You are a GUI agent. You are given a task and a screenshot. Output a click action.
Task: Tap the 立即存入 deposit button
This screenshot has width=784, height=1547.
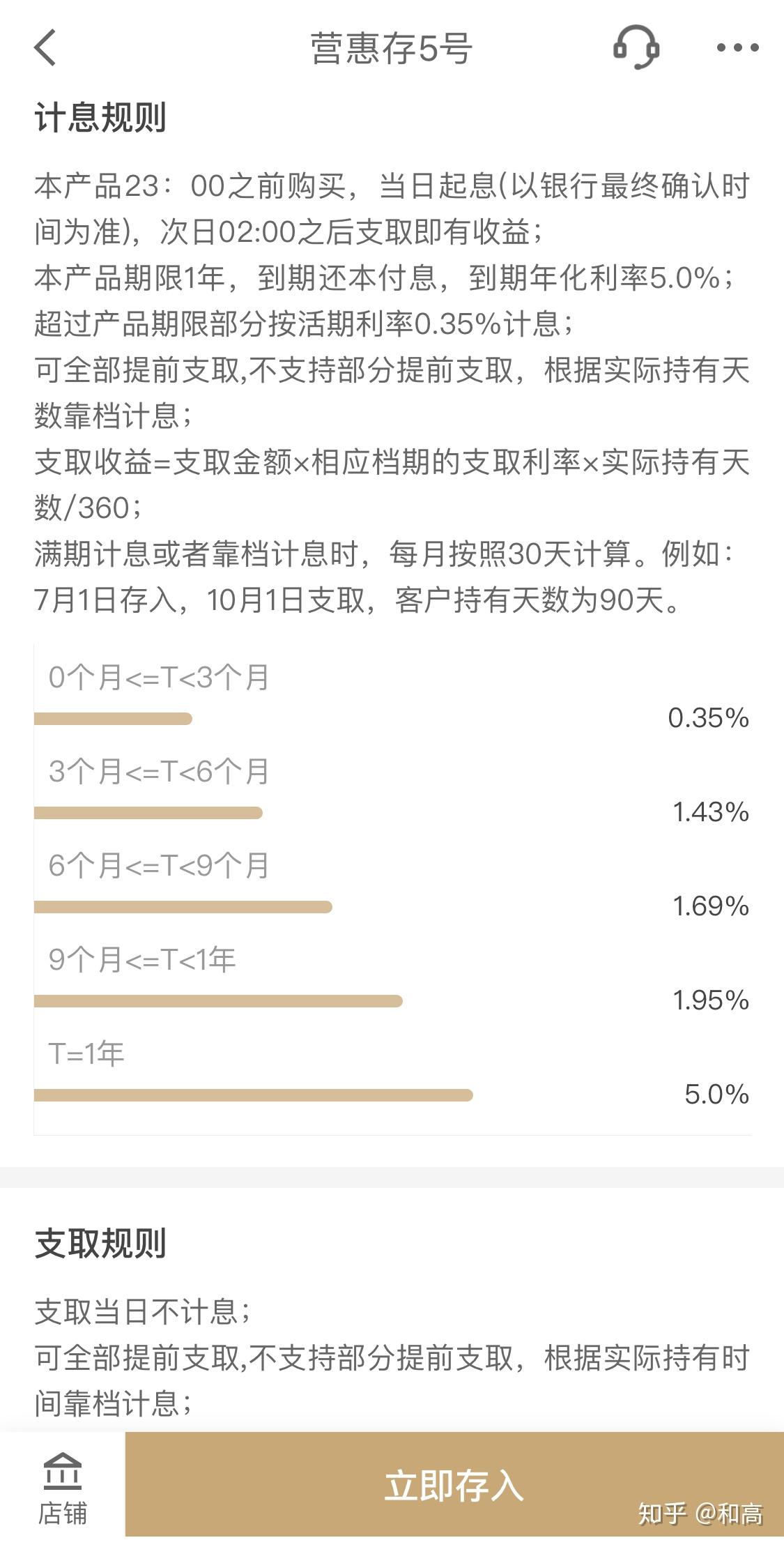pos(454,1484)
